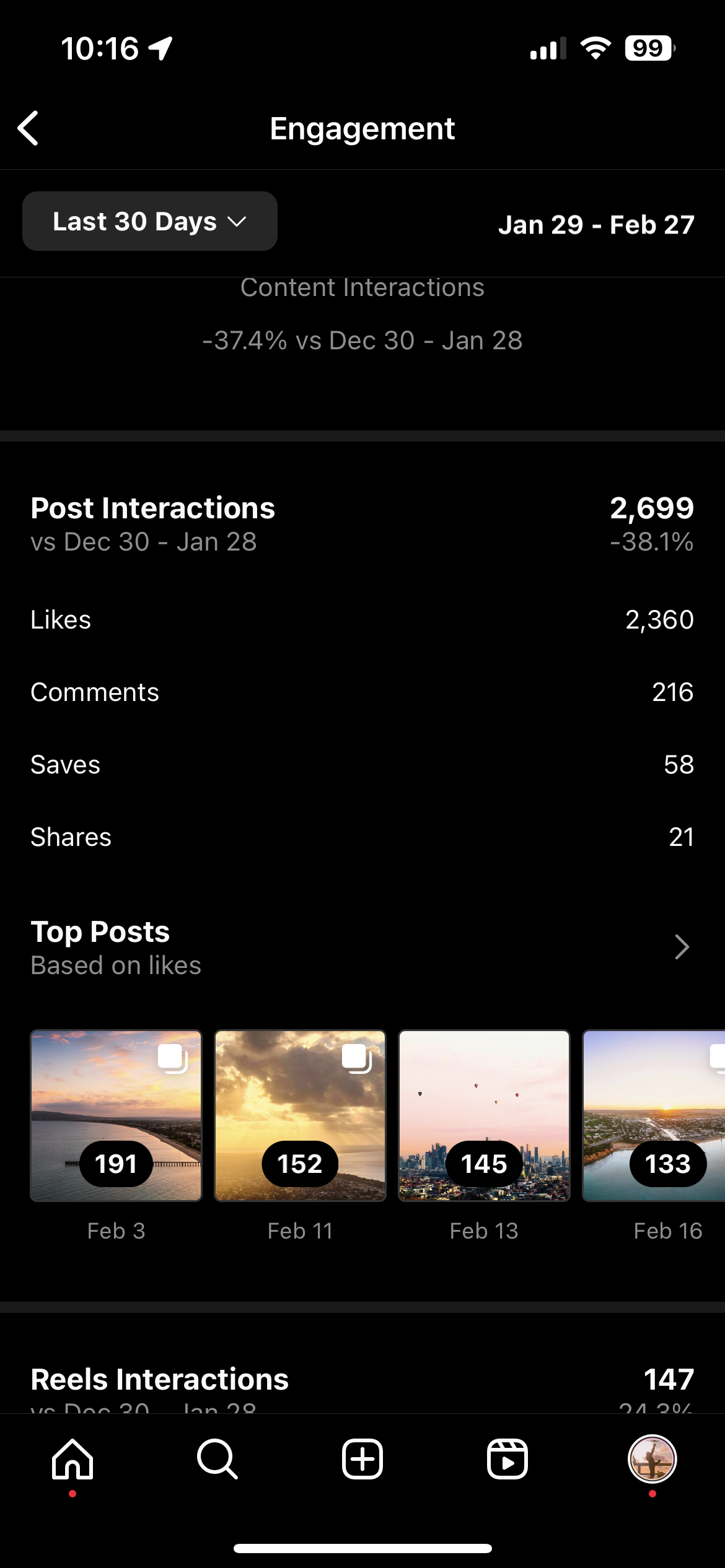The width and height of the screenshot is (725, 1568).
Task: Tap the likes count badge on Feb 13 post
Action: 483,1164
